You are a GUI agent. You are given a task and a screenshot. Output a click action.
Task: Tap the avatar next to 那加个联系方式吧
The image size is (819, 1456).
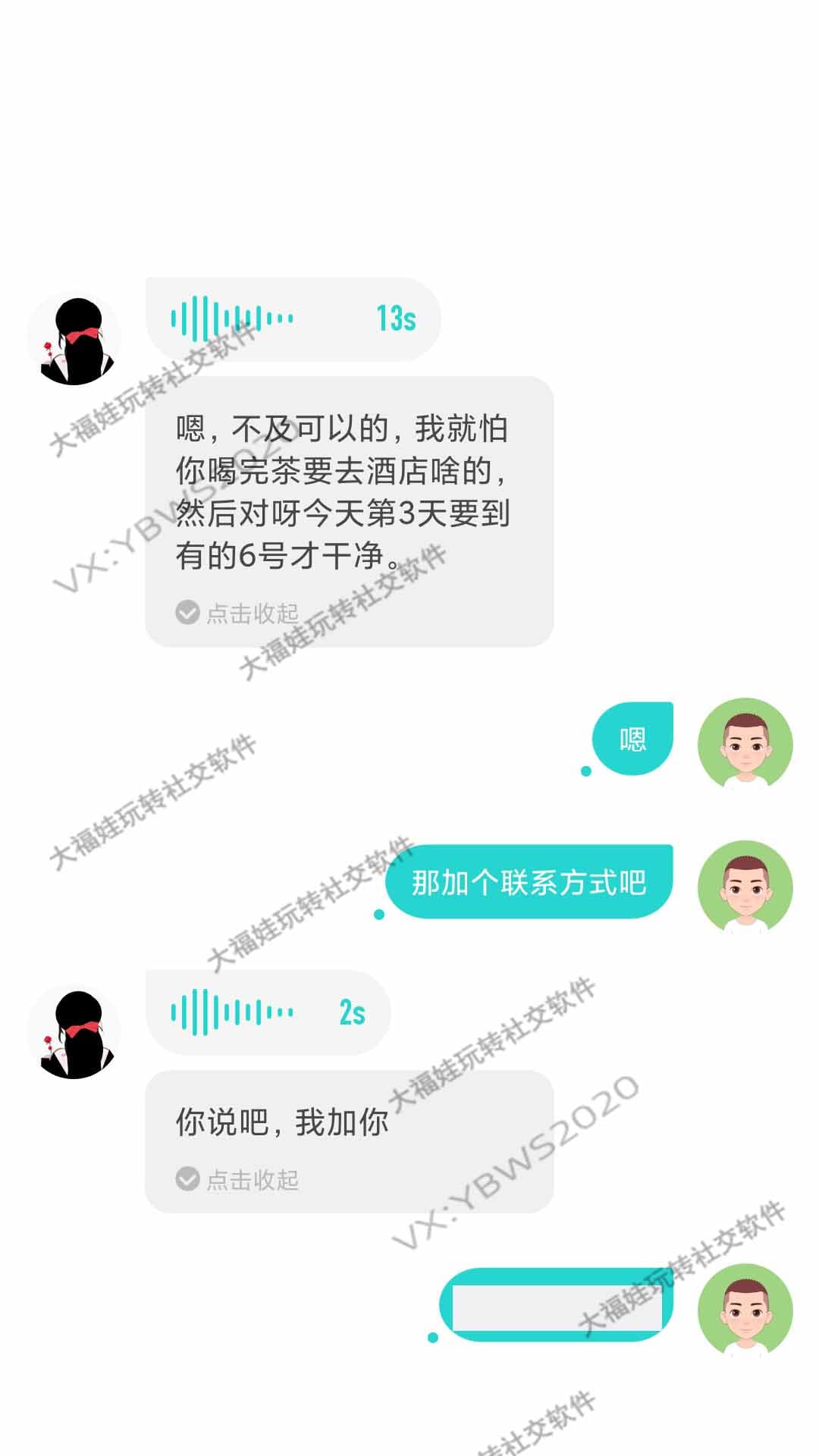pos(747,886)
